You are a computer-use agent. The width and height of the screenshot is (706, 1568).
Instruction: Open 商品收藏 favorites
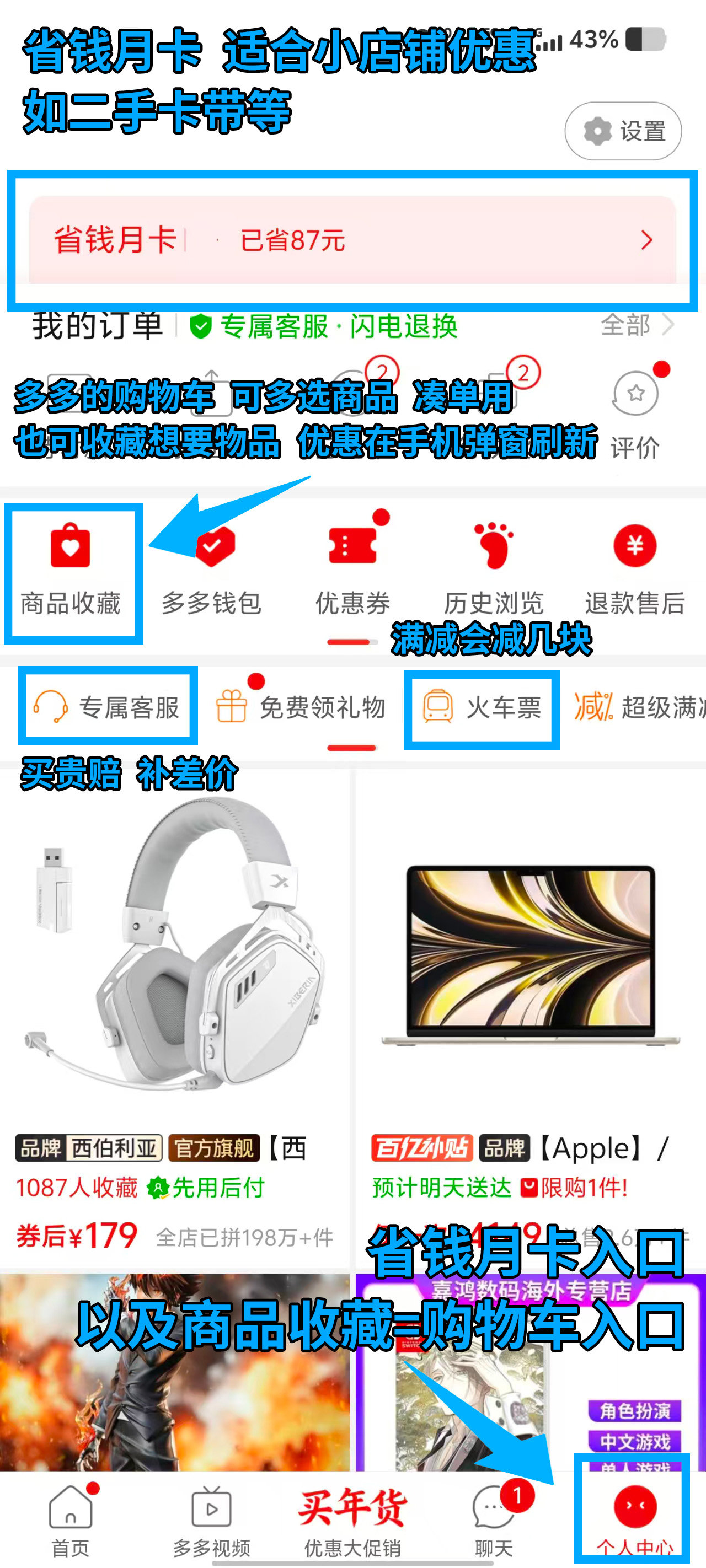(71, 570)
